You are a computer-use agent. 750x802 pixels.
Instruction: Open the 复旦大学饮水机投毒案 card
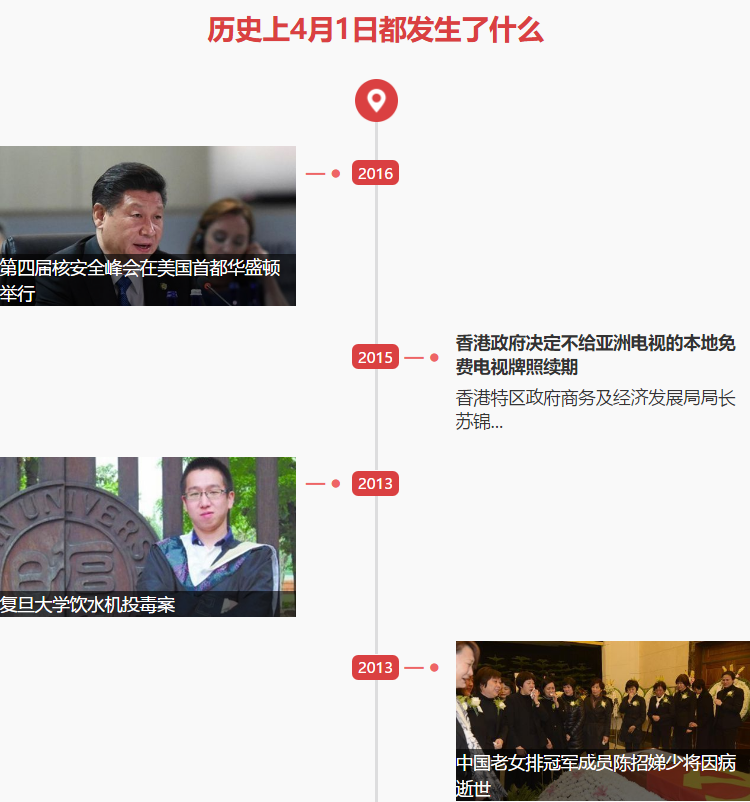148,537
